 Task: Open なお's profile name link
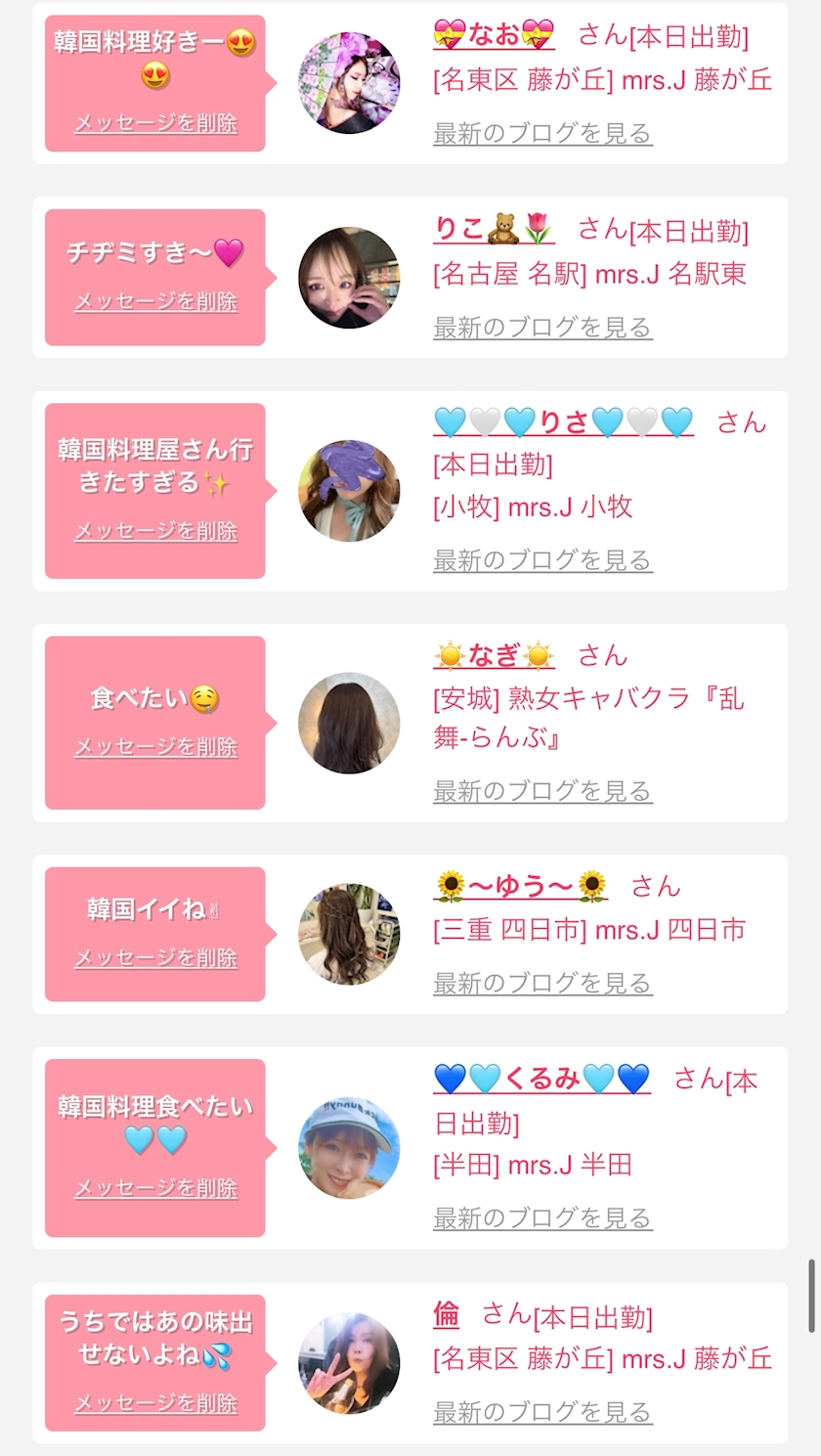click(x=494, y=36)
